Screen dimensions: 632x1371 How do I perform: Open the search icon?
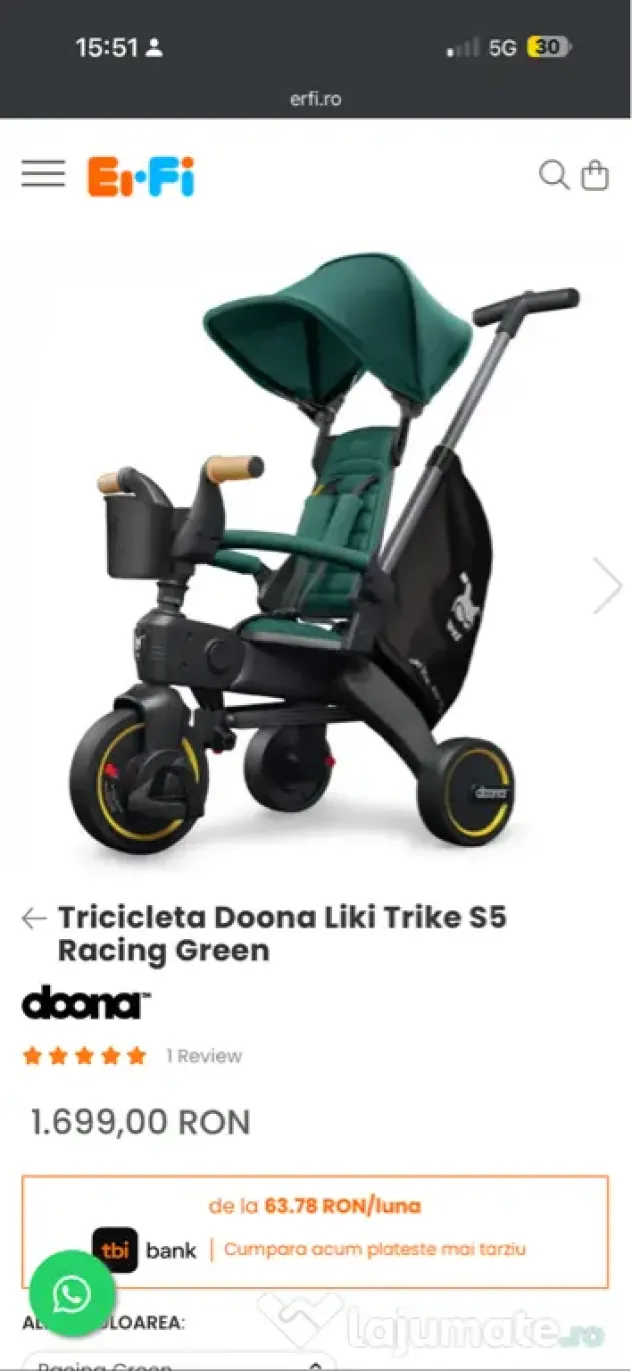pyautogui.click(x=553, y=175)
